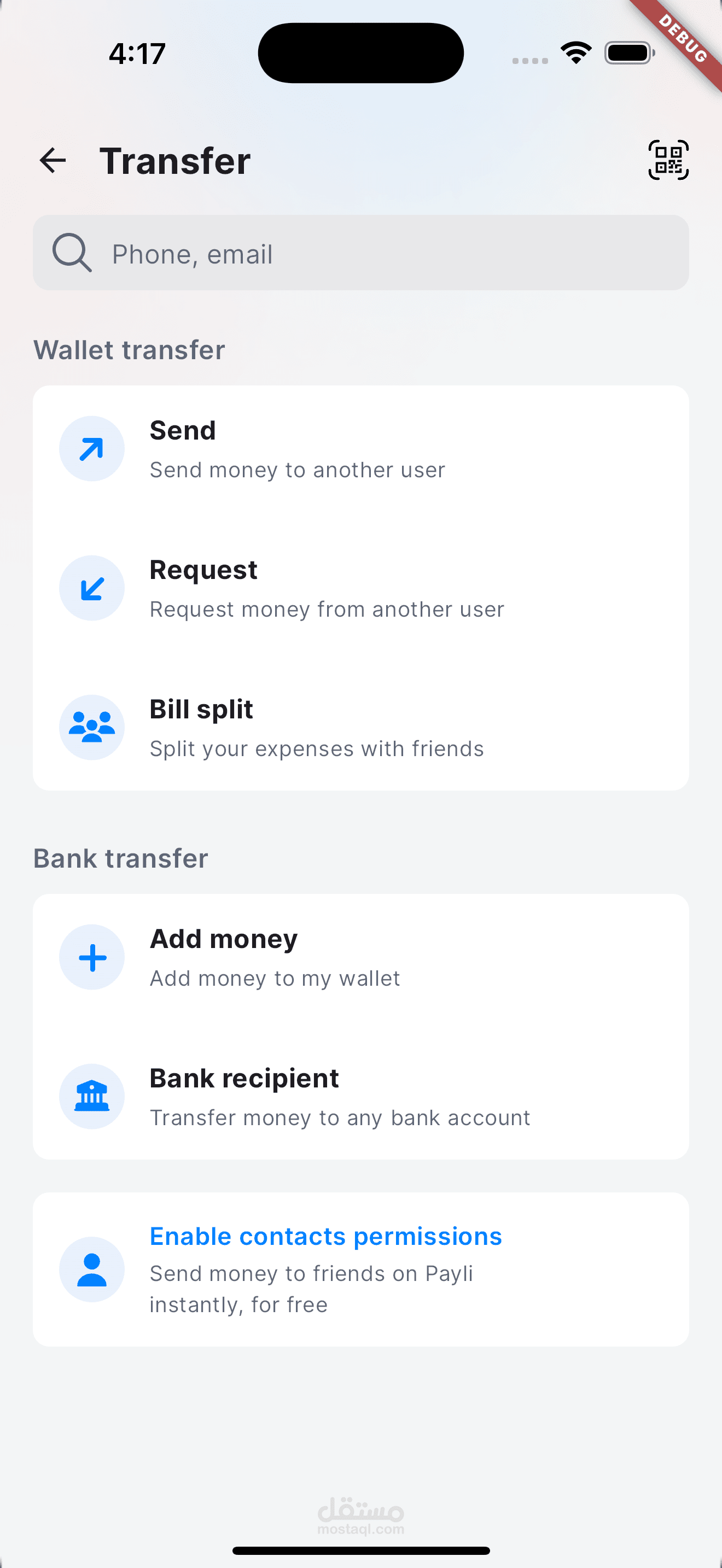Screen dimensions: 722x1568
Task: Open Add money to my wallet
Action: (361, 957)
